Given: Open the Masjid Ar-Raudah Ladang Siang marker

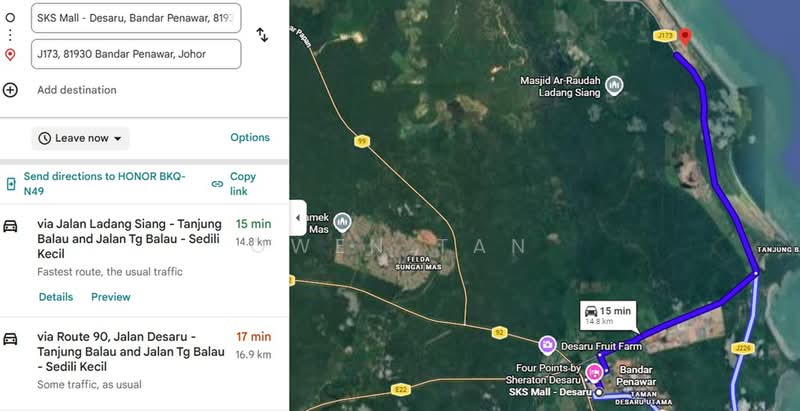Looking at the screenshot, I should (x=614, y=86).
